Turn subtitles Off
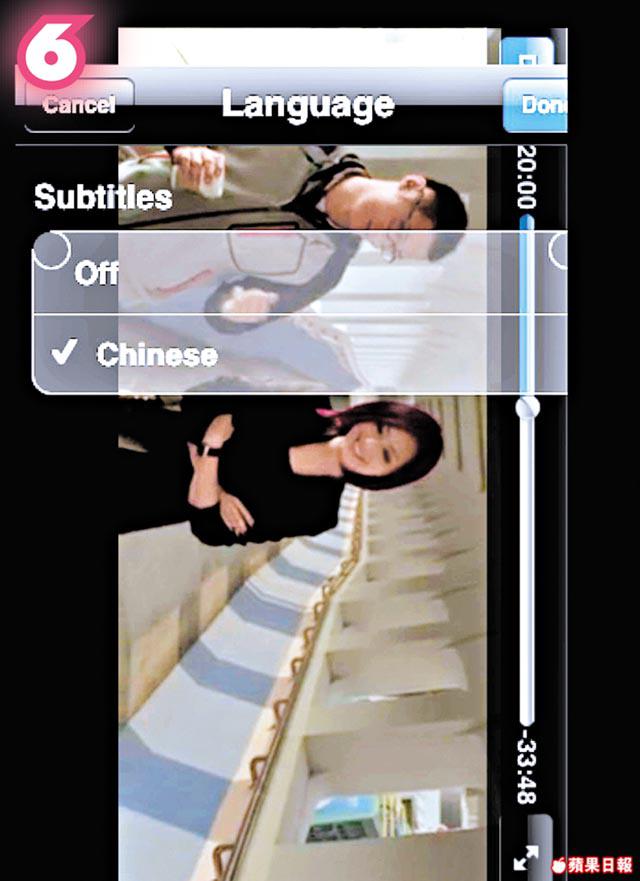 pos(300,273)
